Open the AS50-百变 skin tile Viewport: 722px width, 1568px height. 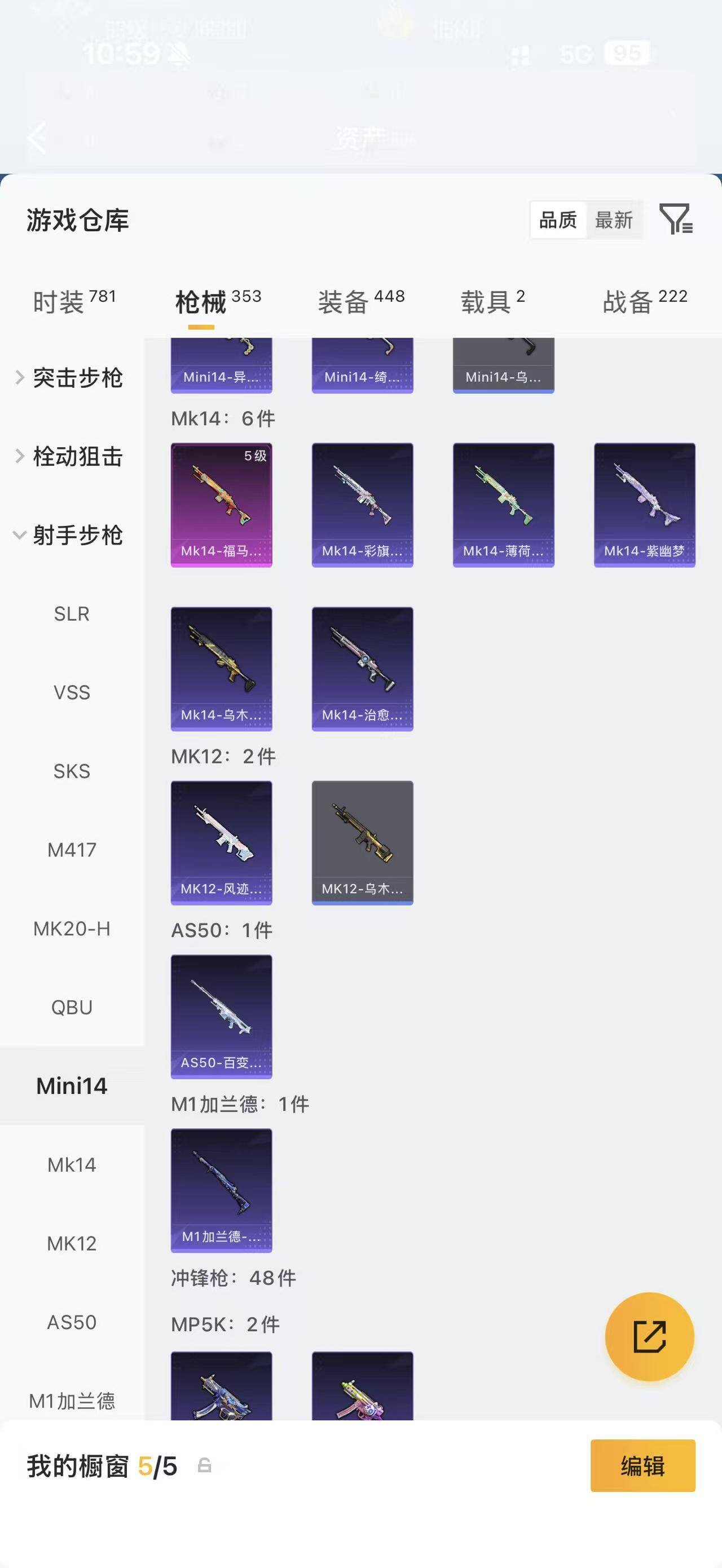(222, 1017)
